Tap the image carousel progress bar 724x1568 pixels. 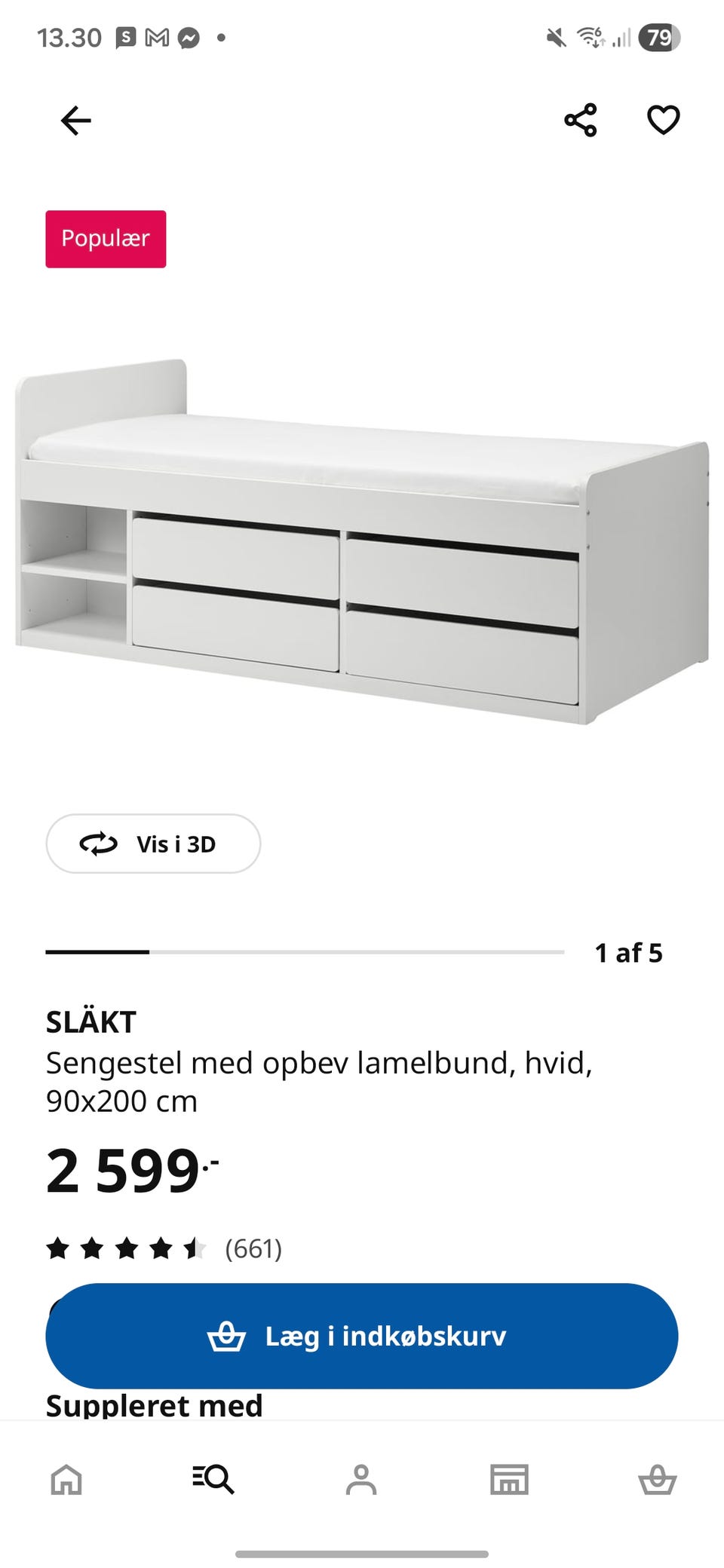302,953
